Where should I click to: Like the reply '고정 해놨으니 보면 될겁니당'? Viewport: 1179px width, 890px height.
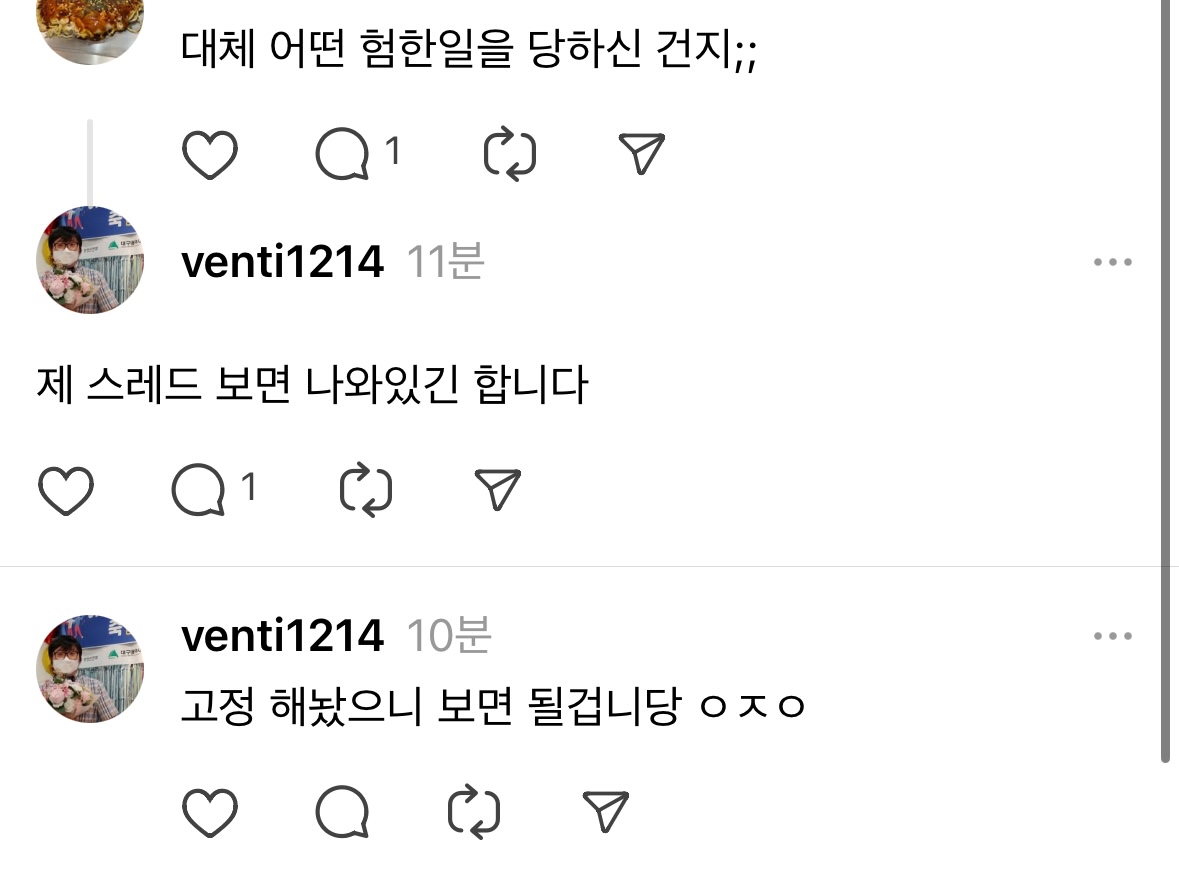click(x=210, y=812)
